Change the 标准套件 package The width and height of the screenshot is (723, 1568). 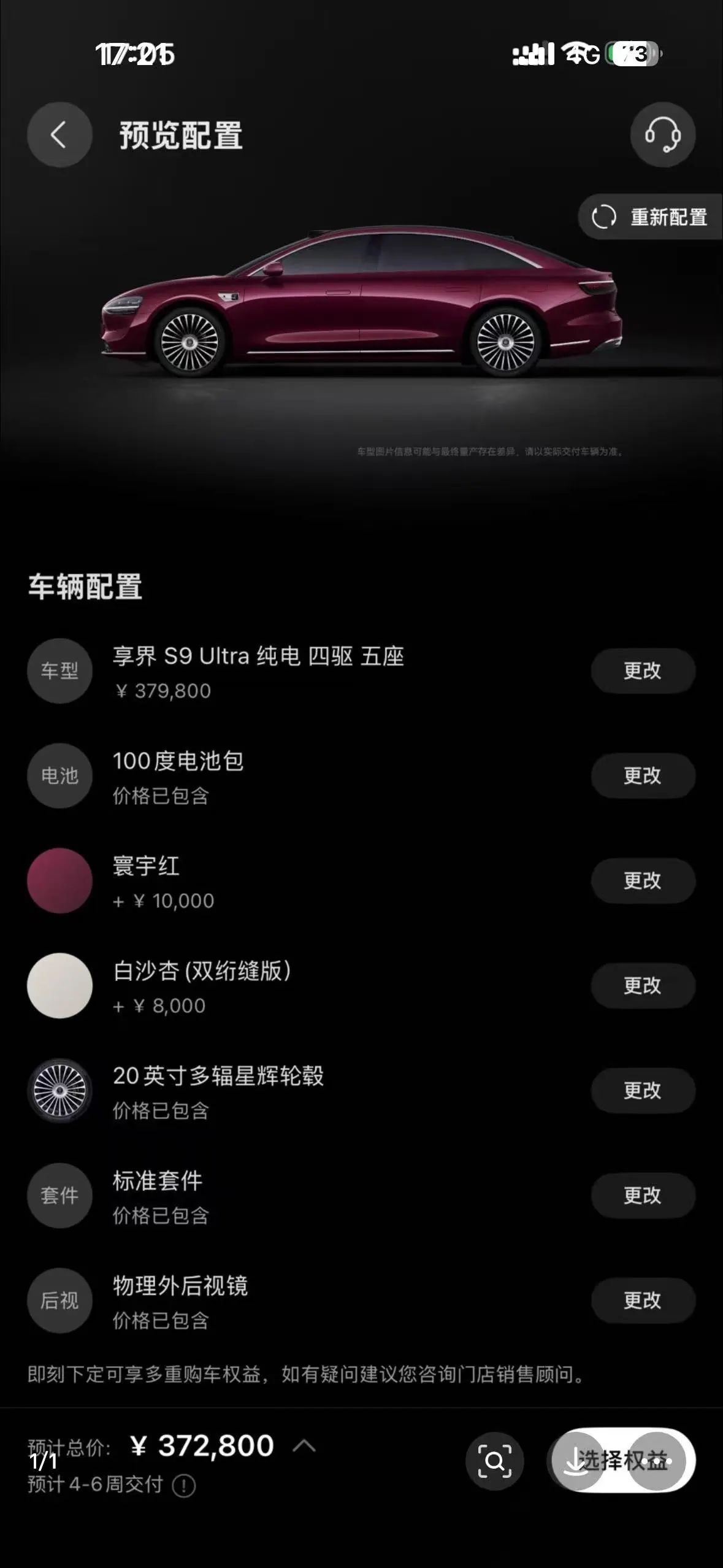[x=643, y=1195]
